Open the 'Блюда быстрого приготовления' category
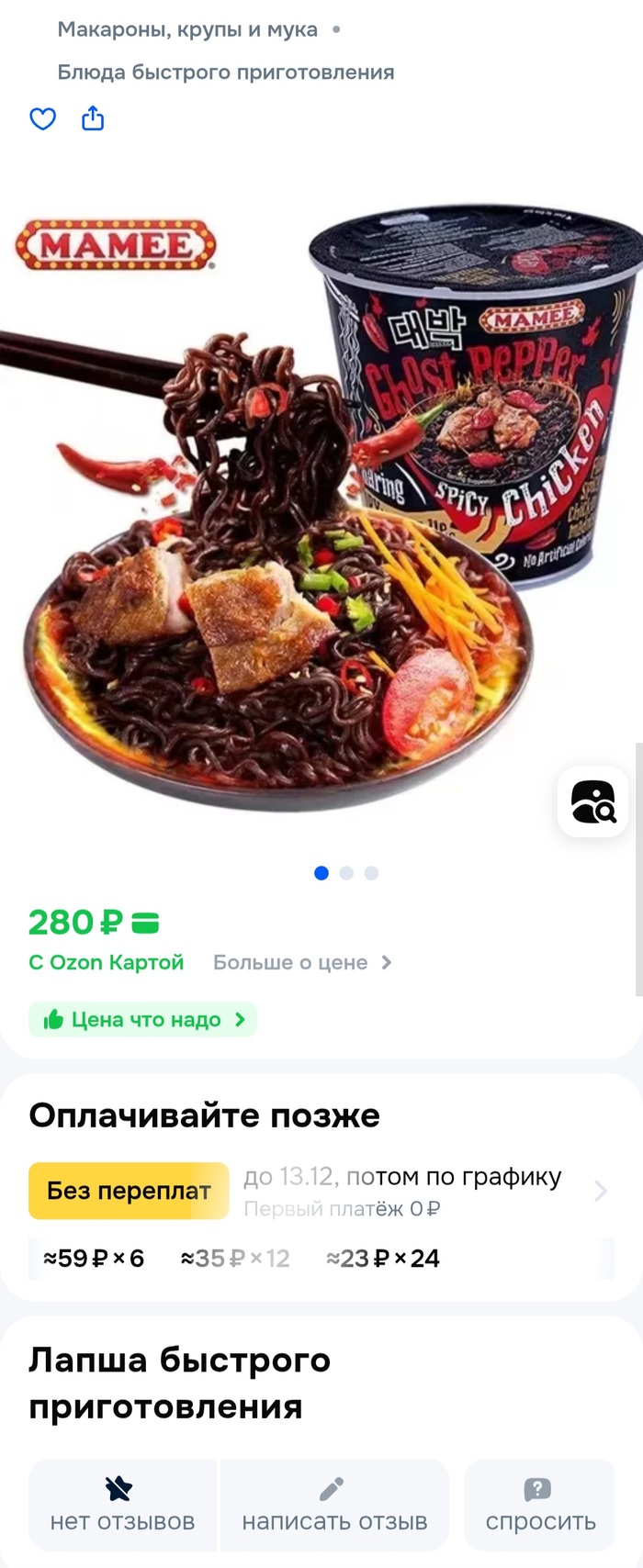Viewport: 643px width, 1568px height. pyautogui.click(x=226, y=73)
